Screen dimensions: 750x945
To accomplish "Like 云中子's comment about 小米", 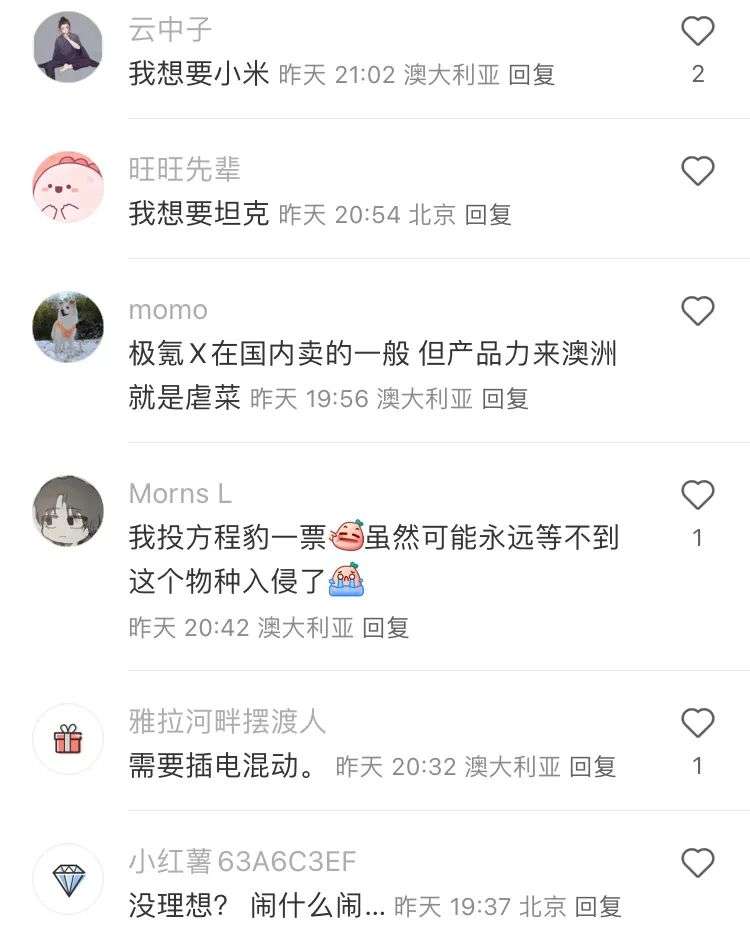I will pyautogui.click(x=698, y=32).
